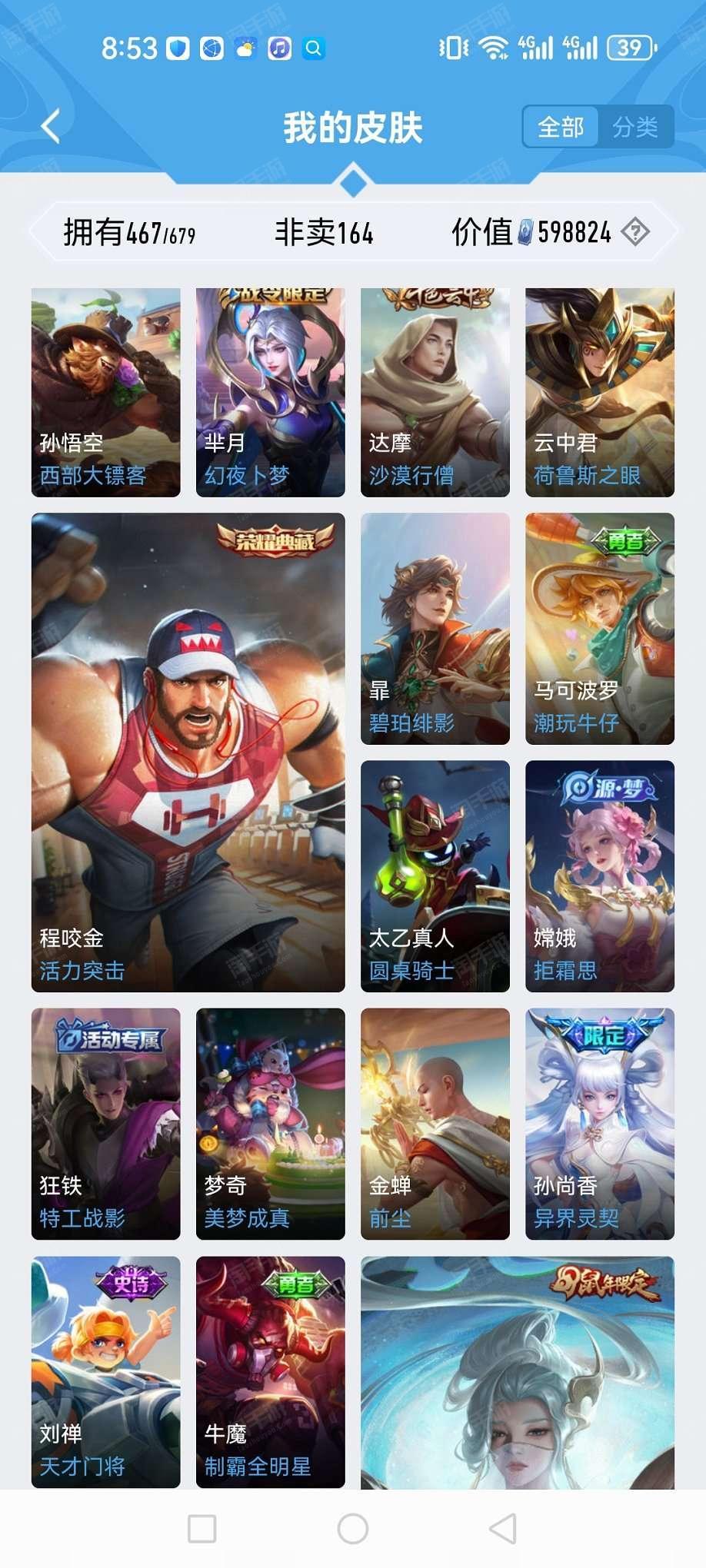The height and width of the screenshot is (1568, 706).
Task: Open 梦奇 美梦成真 skin card
Action: [271, 1124]
